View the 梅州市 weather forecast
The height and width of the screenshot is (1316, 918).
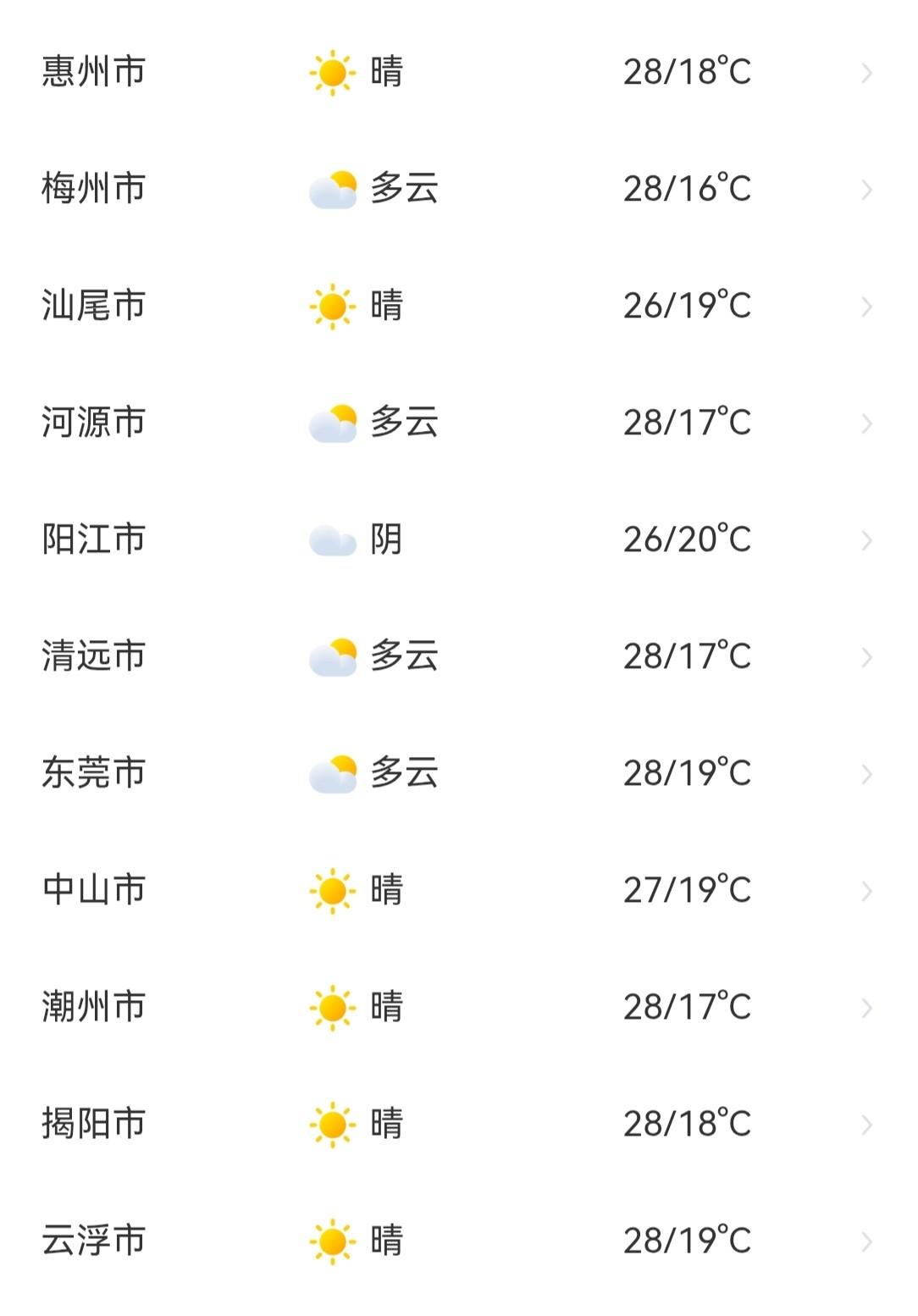click(459, 189)
